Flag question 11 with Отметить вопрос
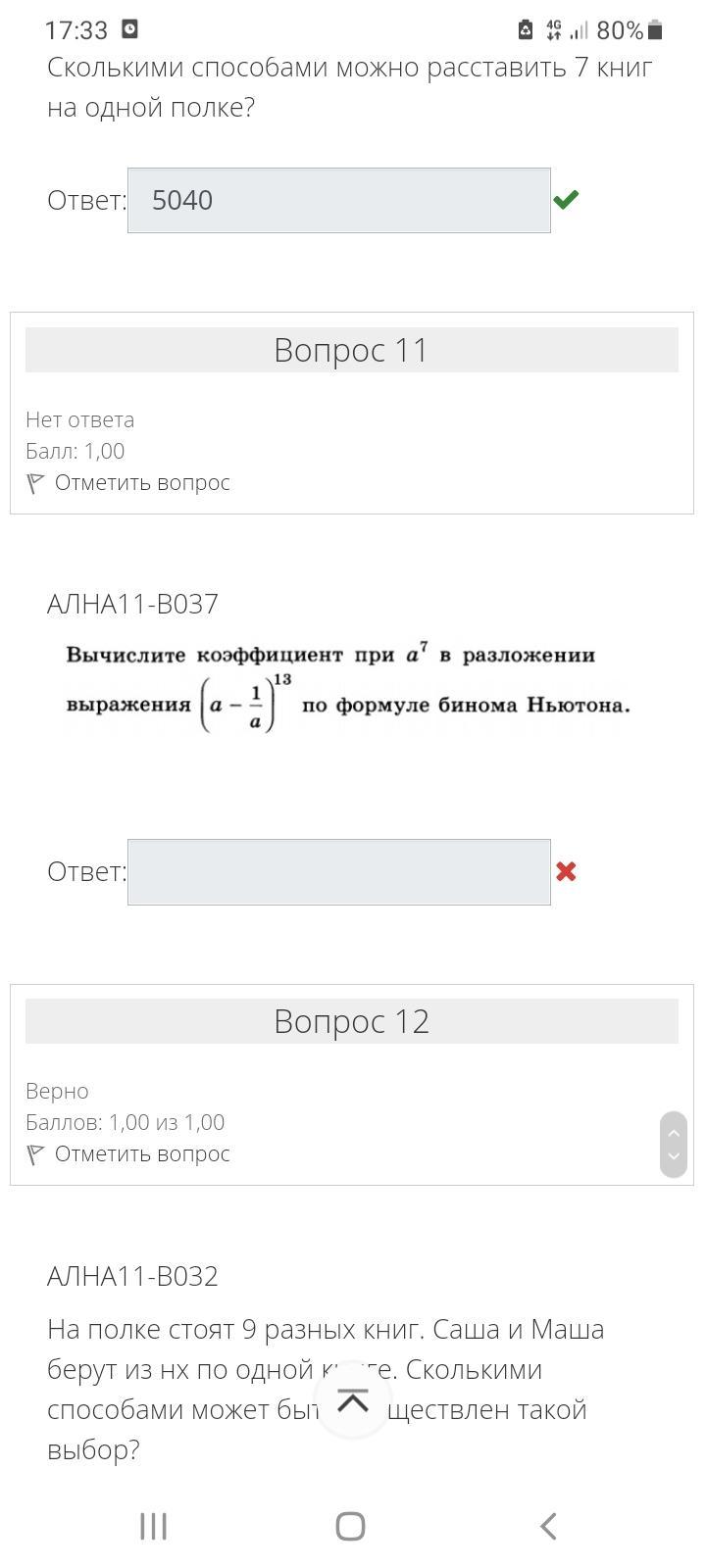Image resolution: width=706 pixels, height=1568 pixels. (x=128, y=482)
